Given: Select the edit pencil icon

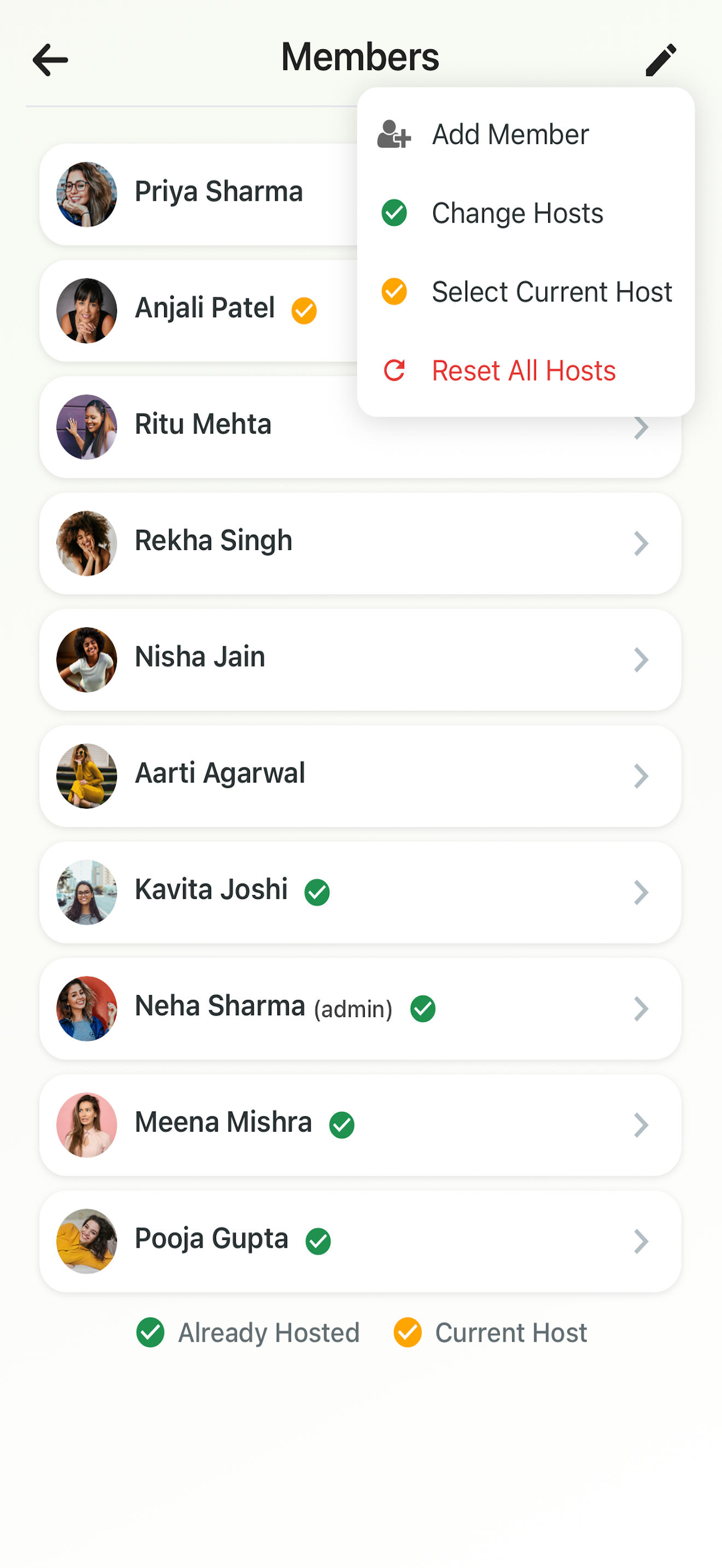Looking at the screenshot, I should 661,58.
